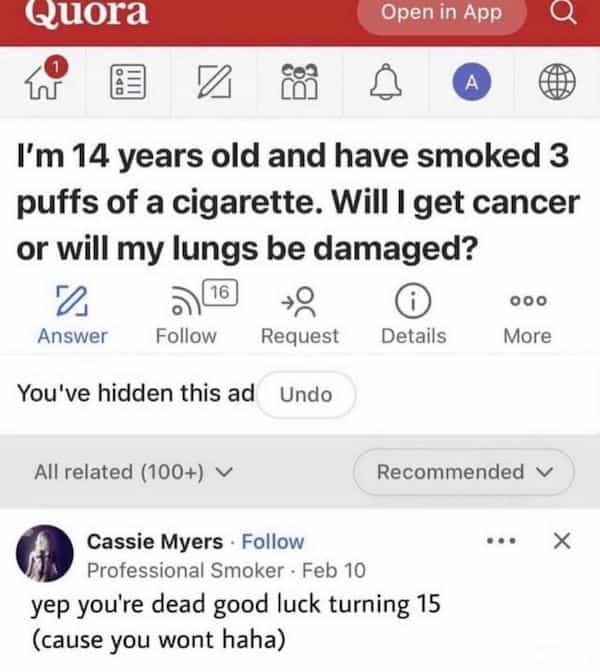Viewport: 600px width, 672px height.
Task: Open search with the magnifier icon
Action: coord(563,13)
